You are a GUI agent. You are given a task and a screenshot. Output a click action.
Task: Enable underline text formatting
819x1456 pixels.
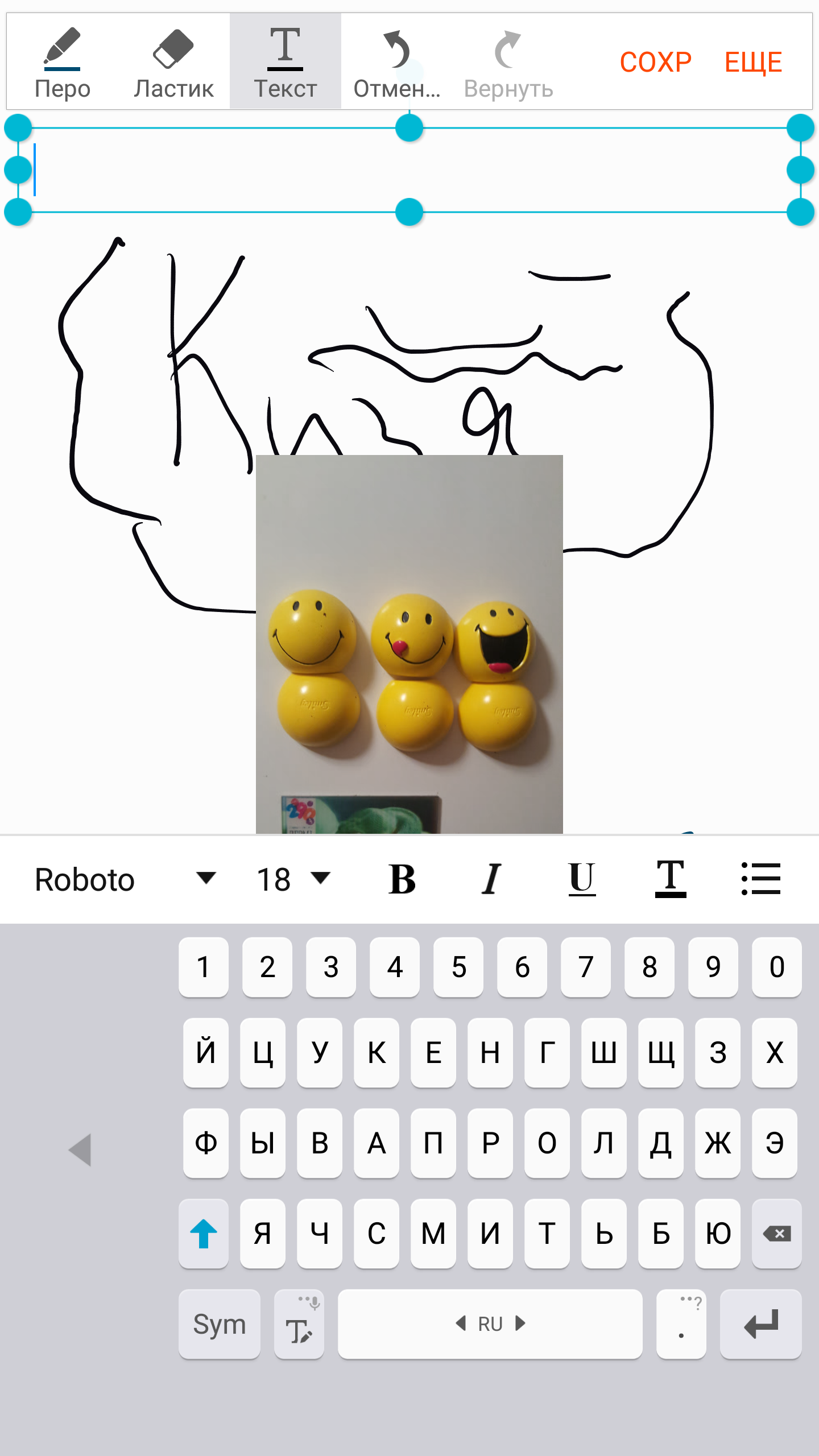pos(582,879)
